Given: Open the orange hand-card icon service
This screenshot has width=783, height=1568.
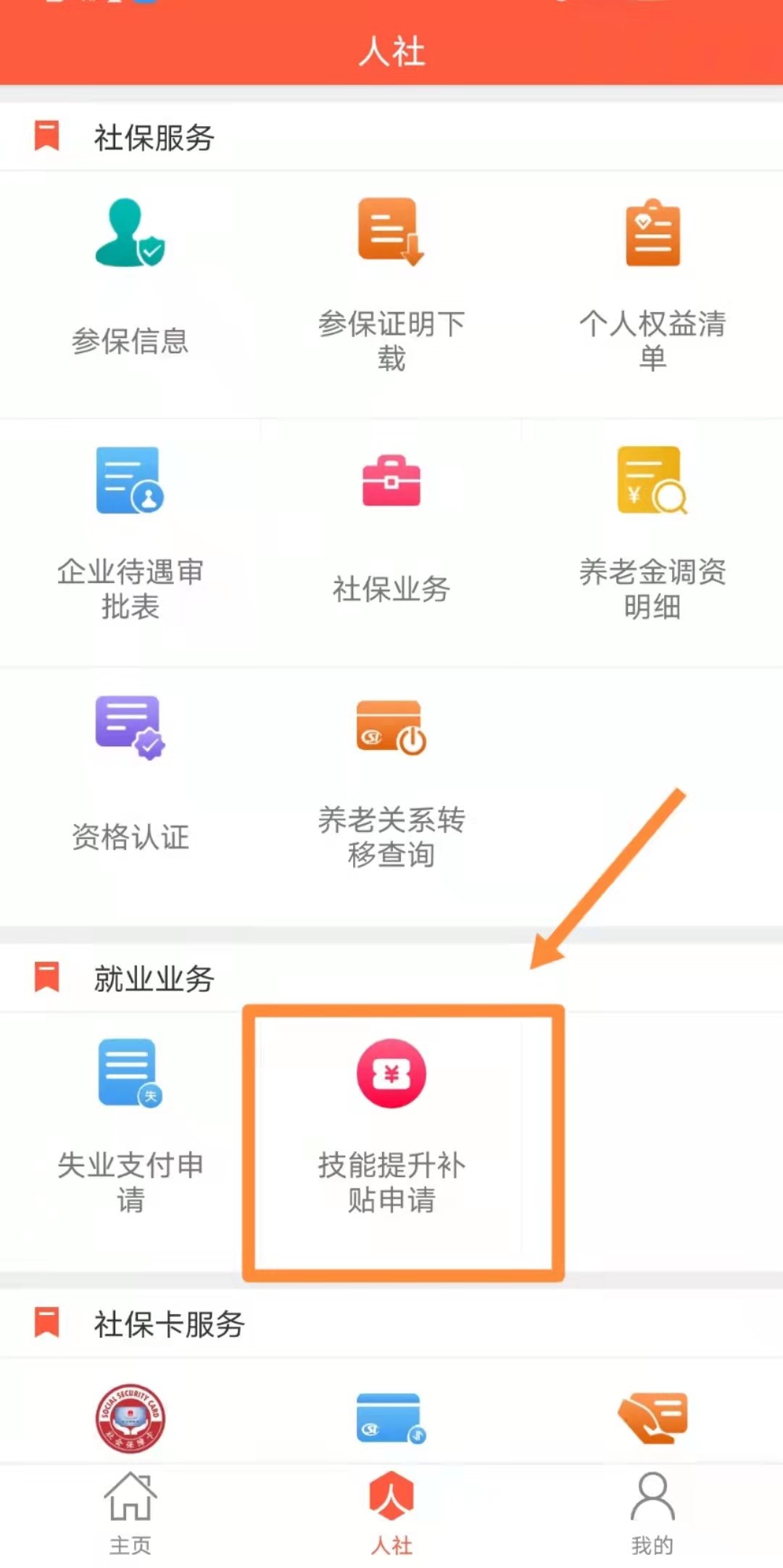Looking at the screenshot, I should [x=652, y=1418].
